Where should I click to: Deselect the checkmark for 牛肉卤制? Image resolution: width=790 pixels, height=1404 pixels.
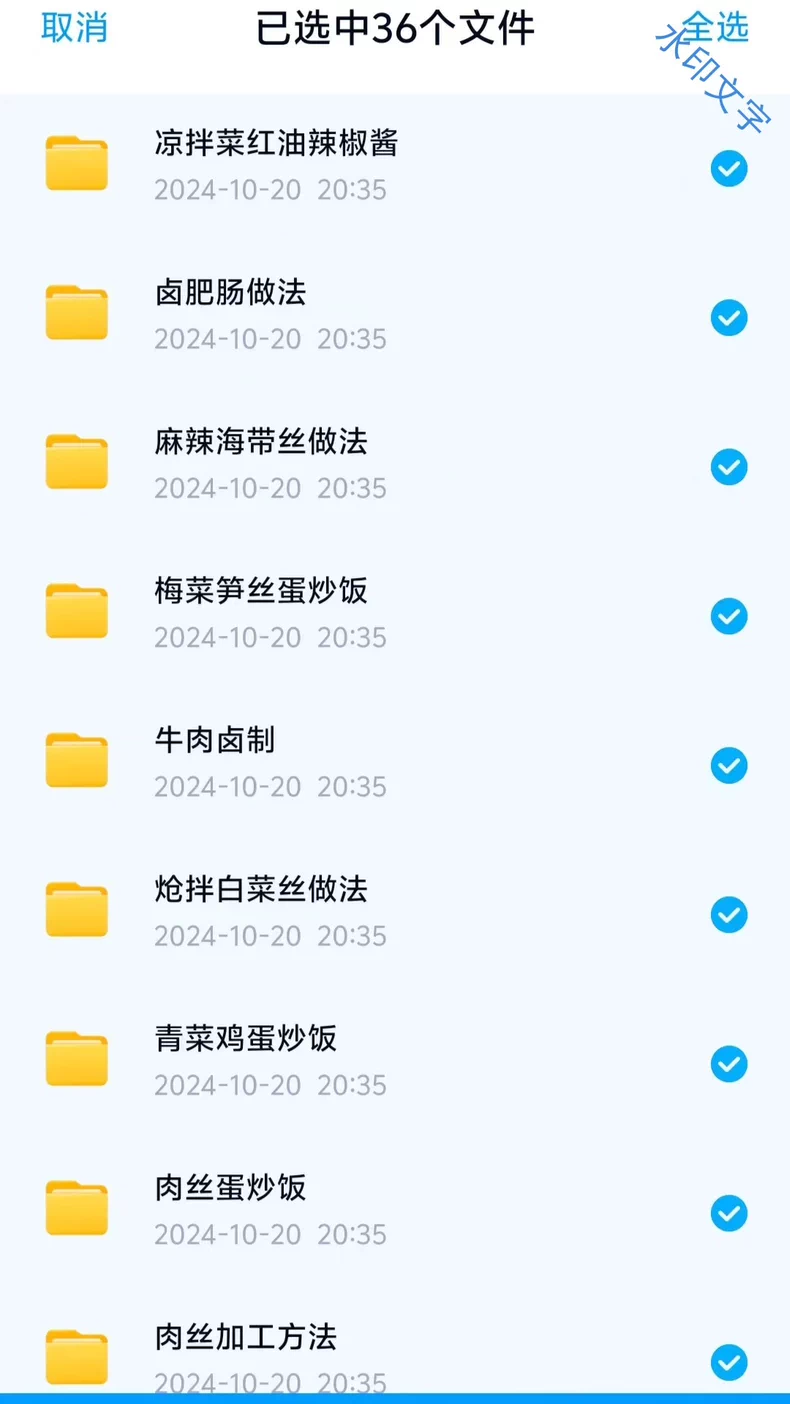coord(729,766)
